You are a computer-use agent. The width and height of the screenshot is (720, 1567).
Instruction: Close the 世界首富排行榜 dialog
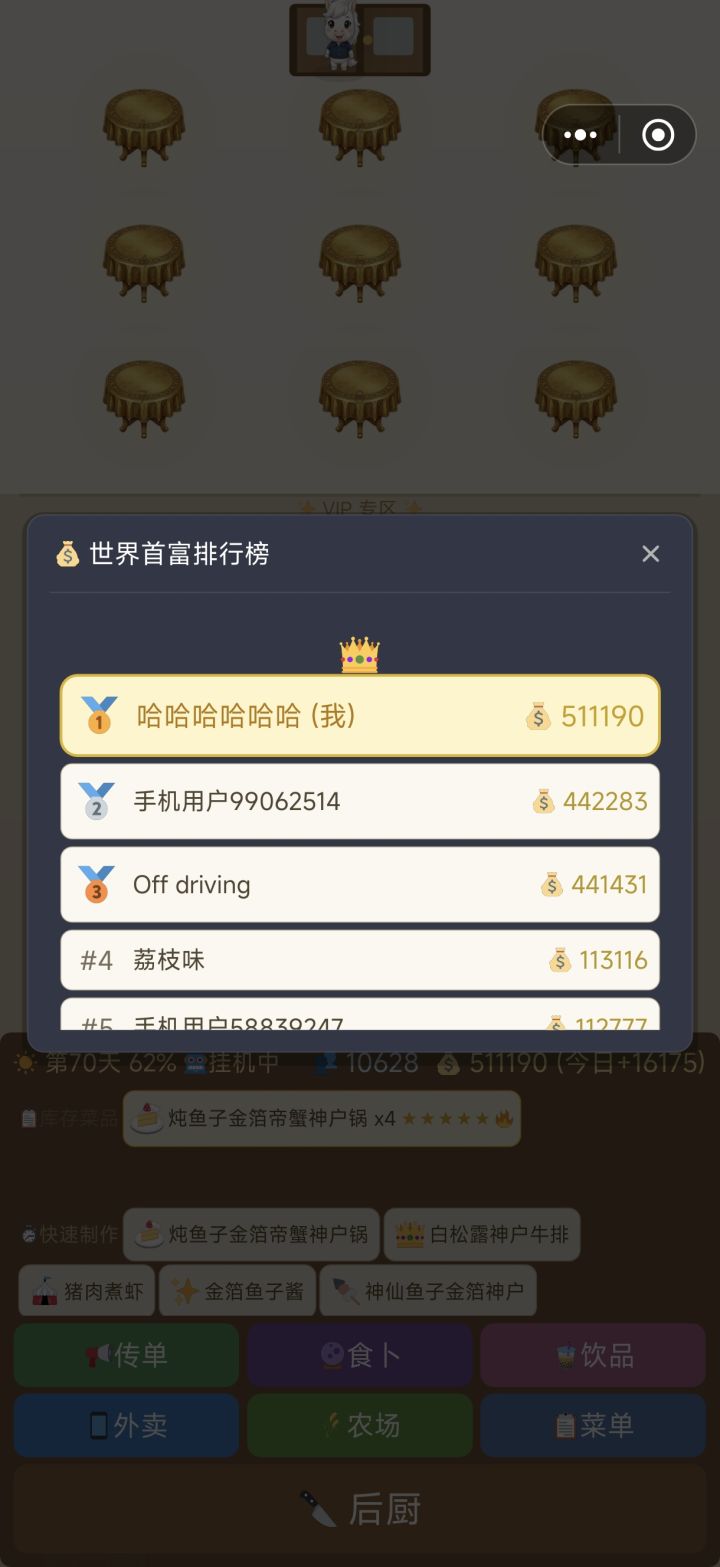(650, 554)
